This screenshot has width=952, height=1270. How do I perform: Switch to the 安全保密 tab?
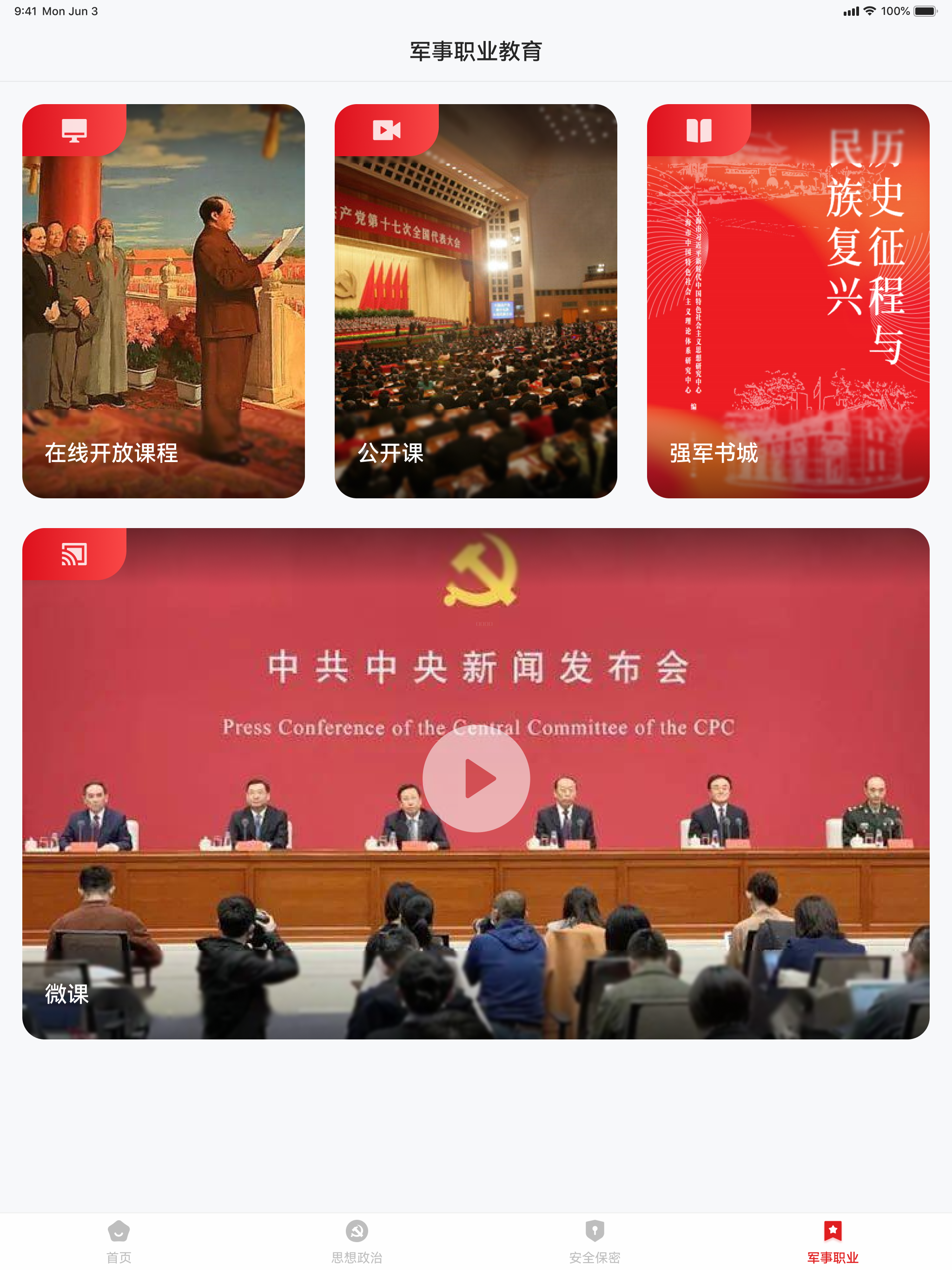pyautogui.click(x=595, y=1241)
